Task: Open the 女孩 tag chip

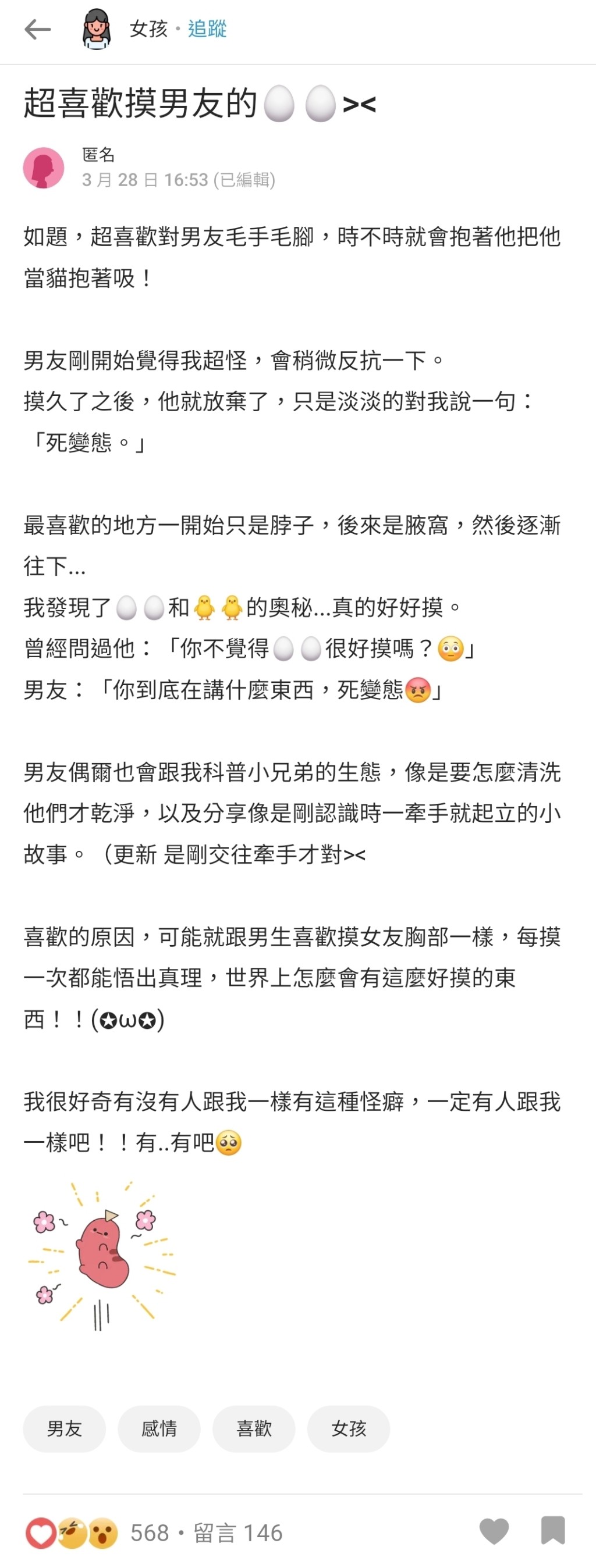Action: click(349, 1428)
